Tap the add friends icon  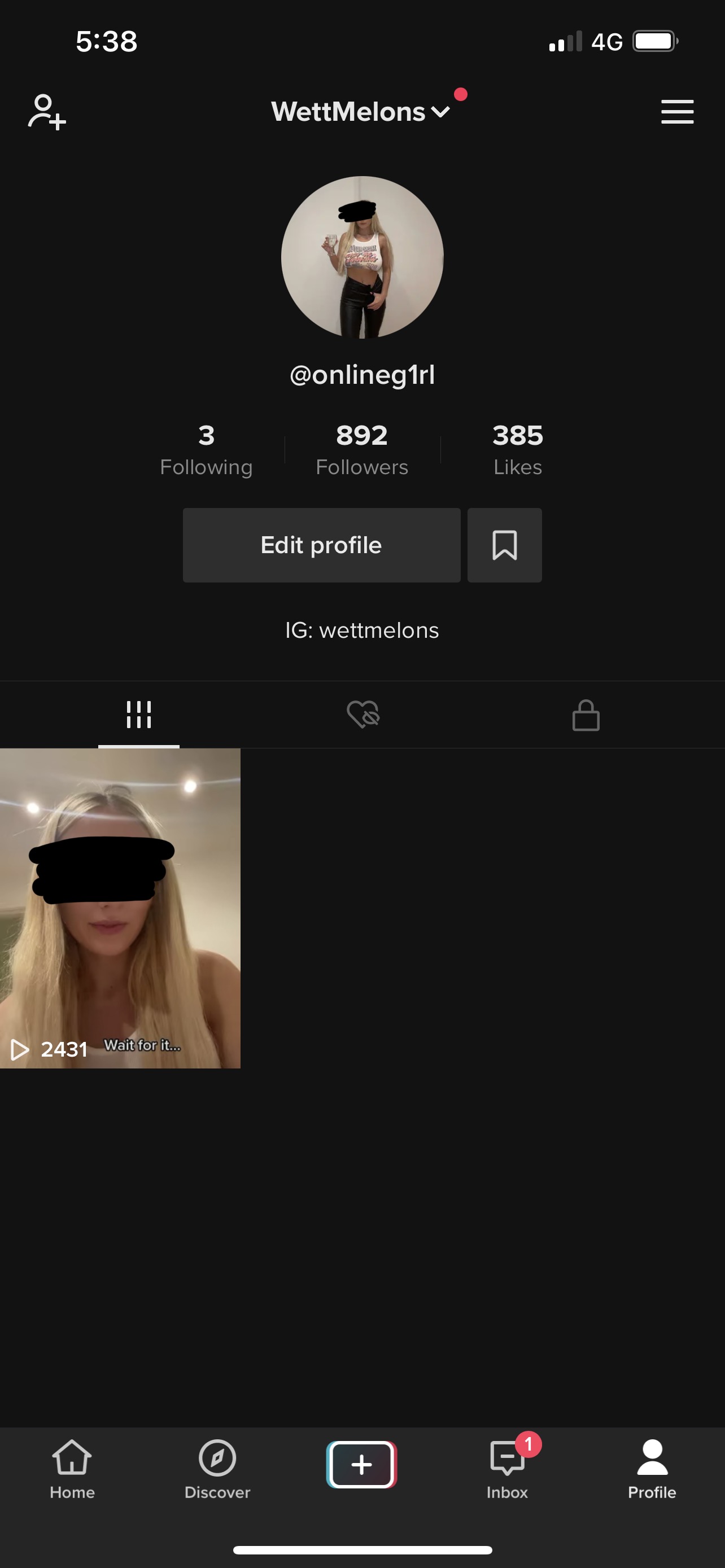[x=47, y=112]
